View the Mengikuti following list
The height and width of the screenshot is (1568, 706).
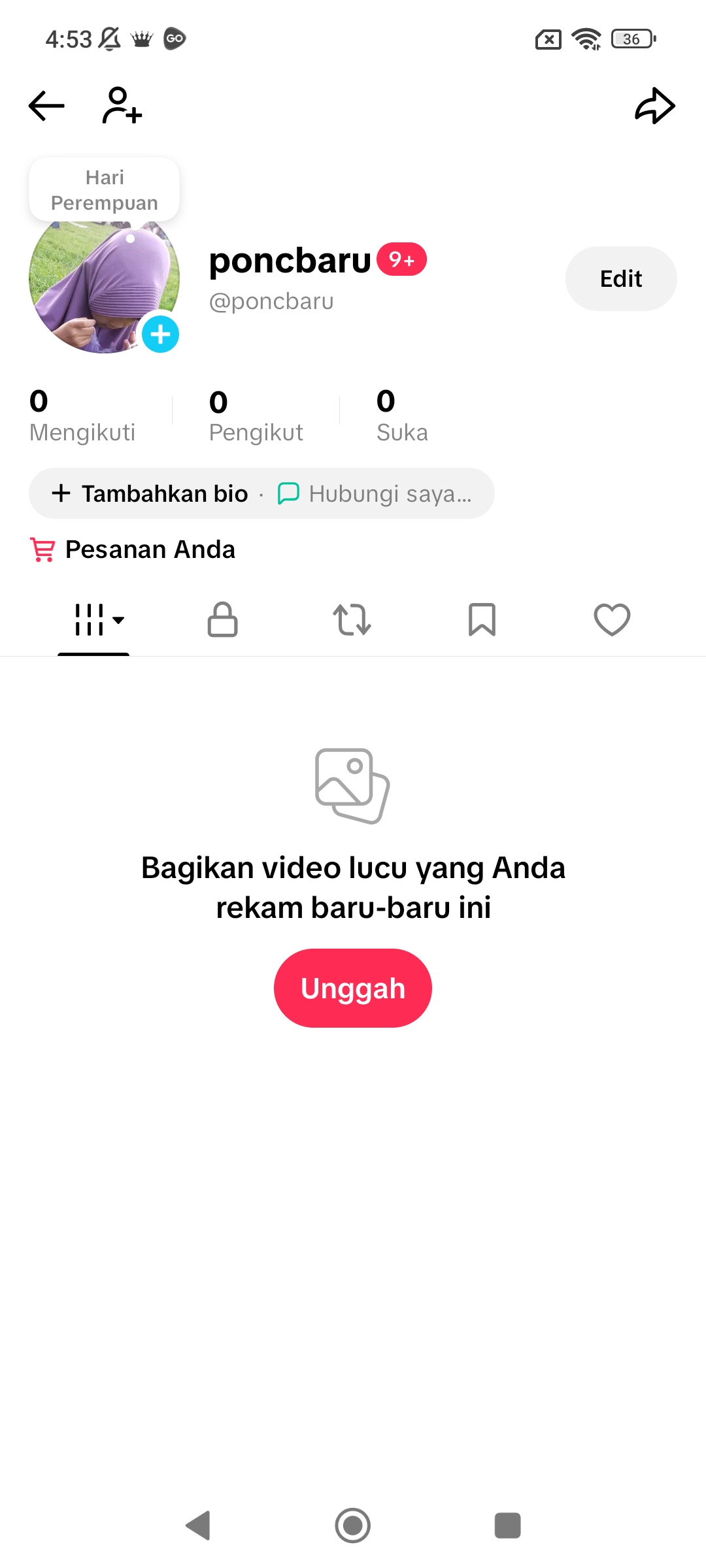click(82, 416)
